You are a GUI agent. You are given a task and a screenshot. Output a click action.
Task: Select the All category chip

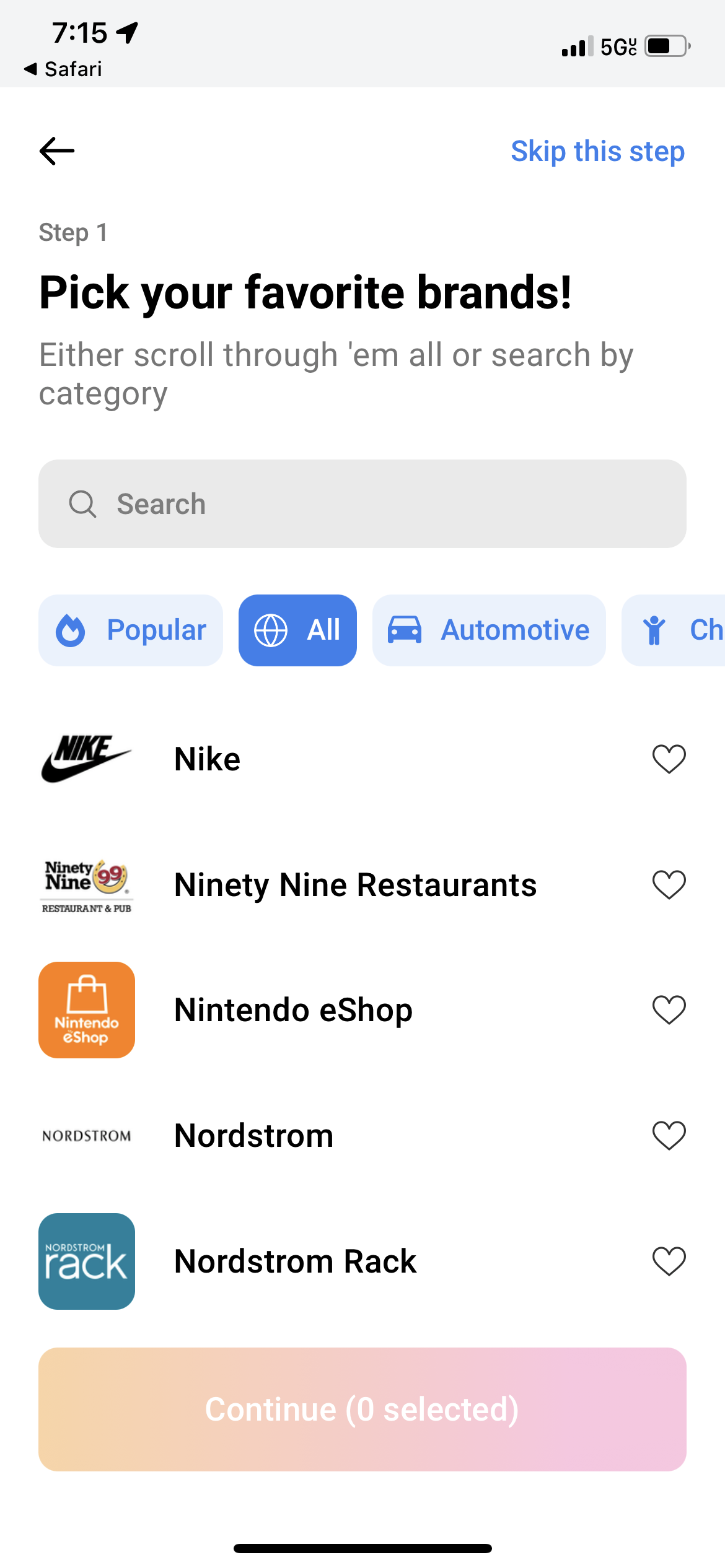(297, 630)
